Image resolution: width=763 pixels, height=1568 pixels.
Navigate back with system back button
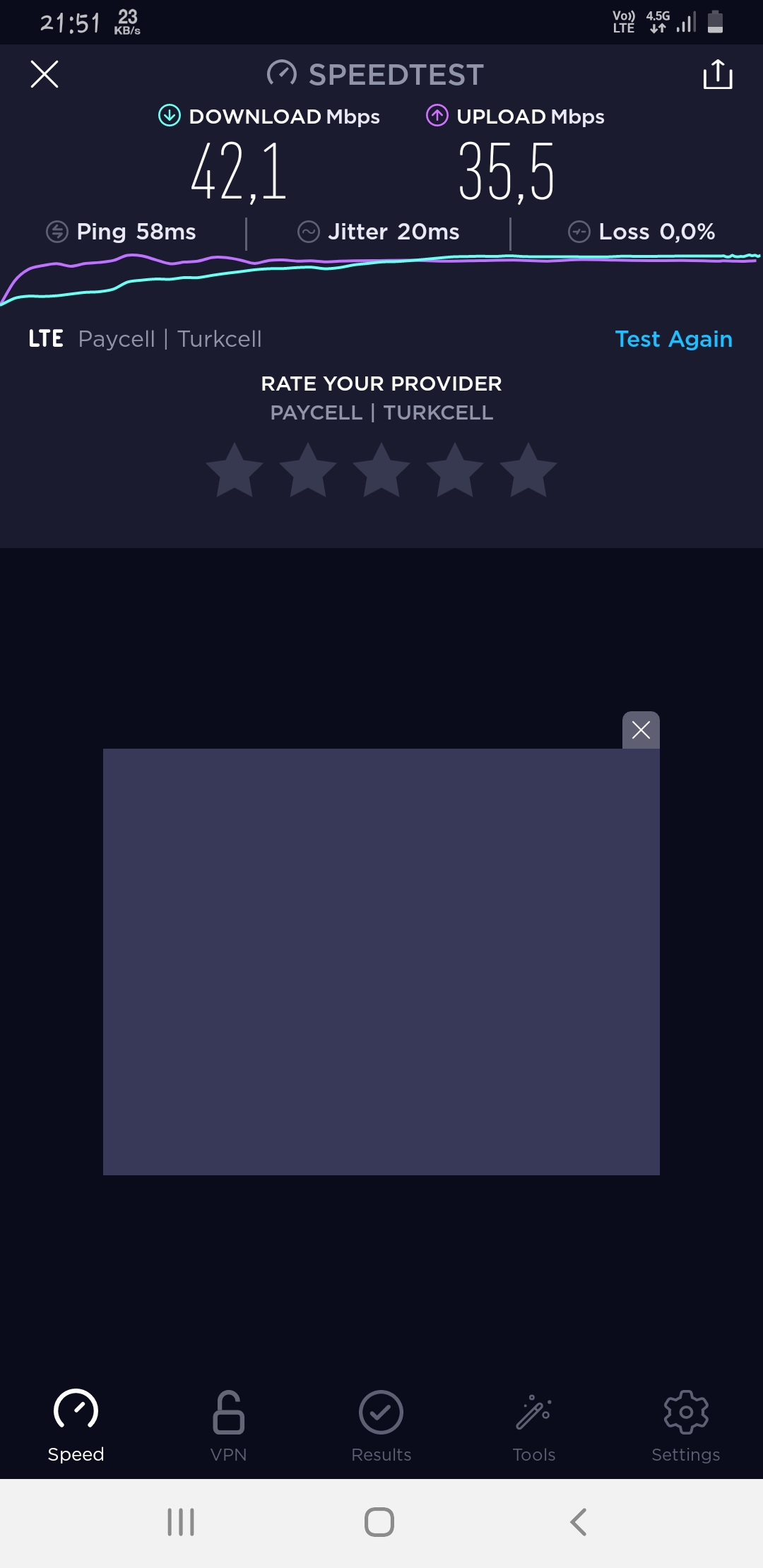coord(579,1522)
